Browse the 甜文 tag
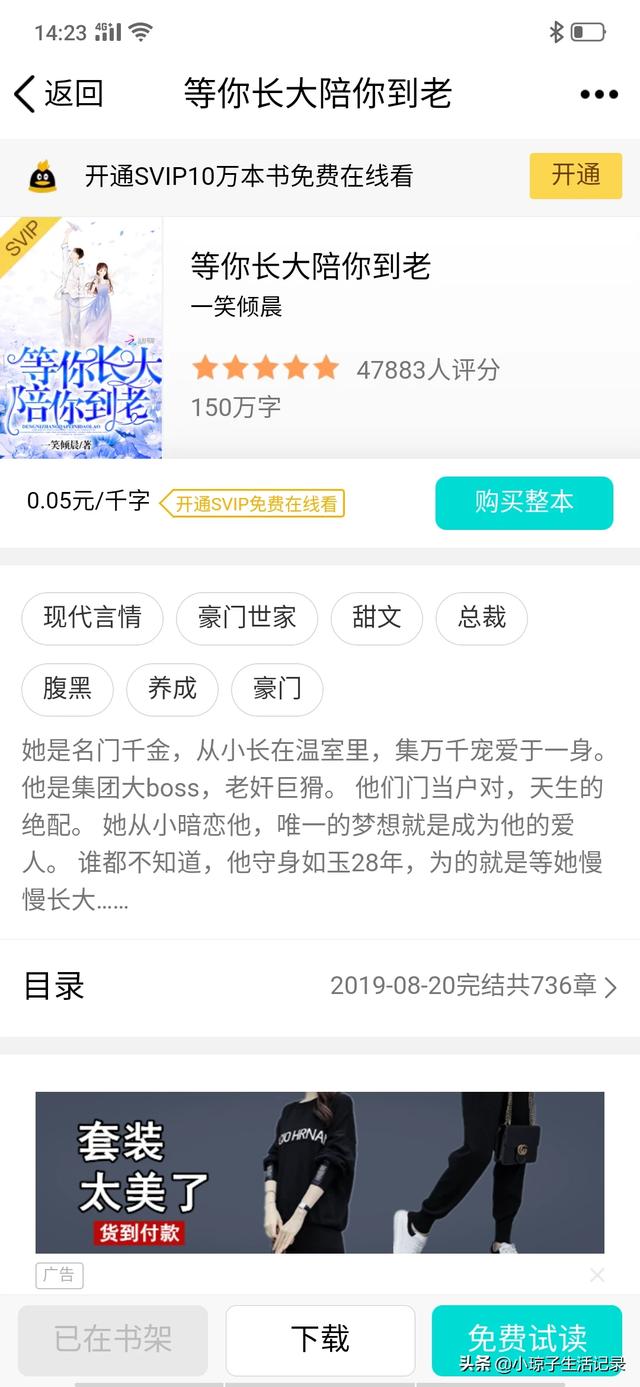640x1387 pixels. pos(376,618)
